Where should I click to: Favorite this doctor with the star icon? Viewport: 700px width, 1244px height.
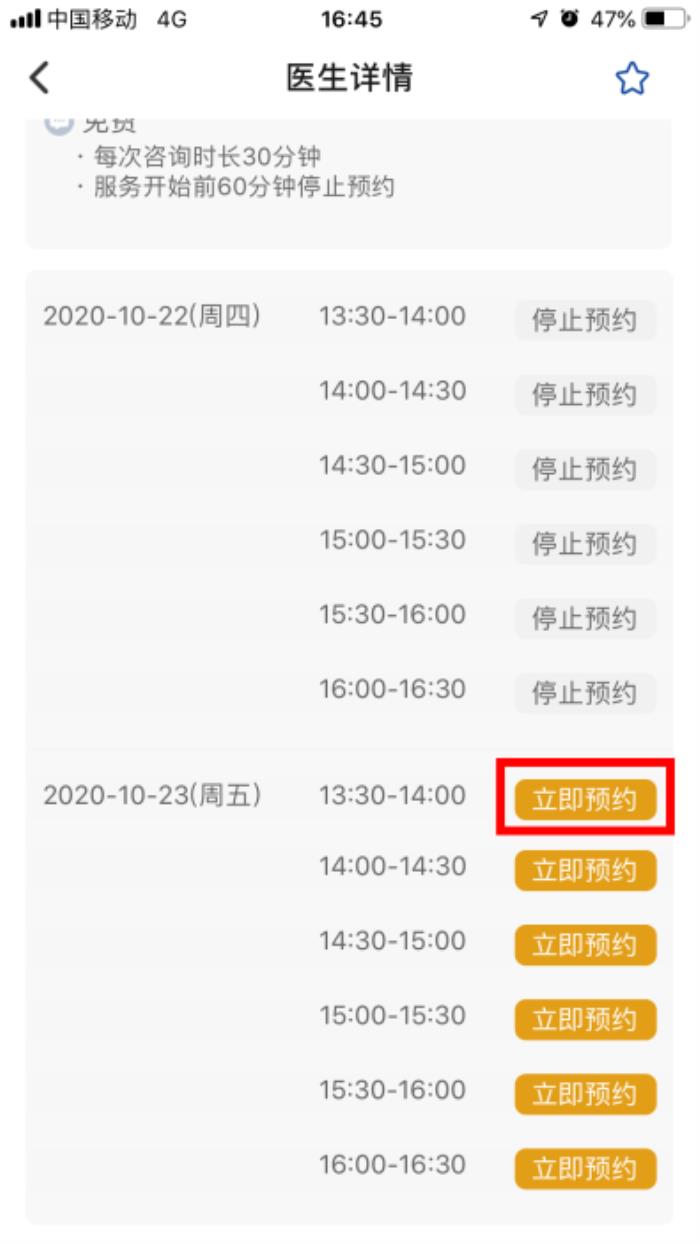click(x=632, y=79)
